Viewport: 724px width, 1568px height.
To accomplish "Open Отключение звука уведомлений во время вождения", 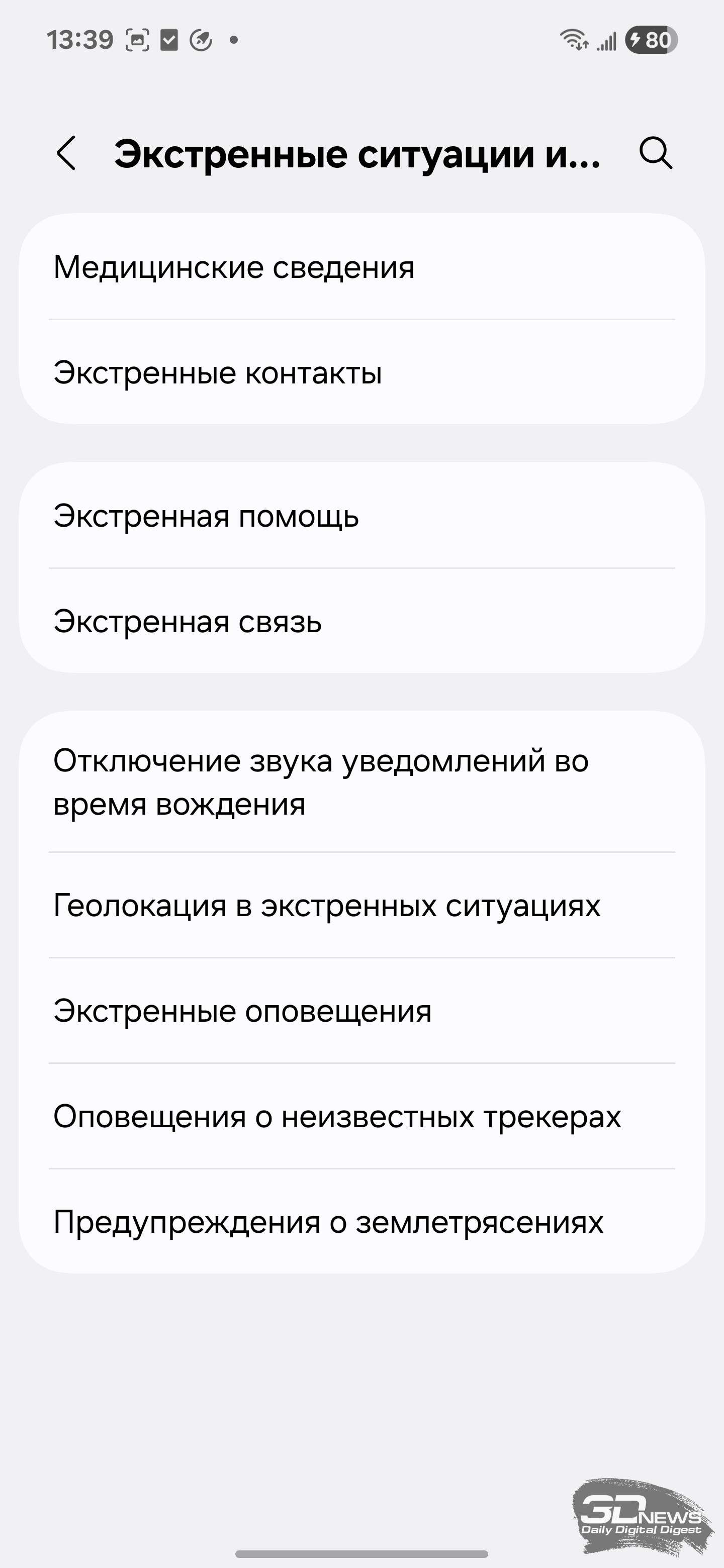I will [x=361, y=781].
